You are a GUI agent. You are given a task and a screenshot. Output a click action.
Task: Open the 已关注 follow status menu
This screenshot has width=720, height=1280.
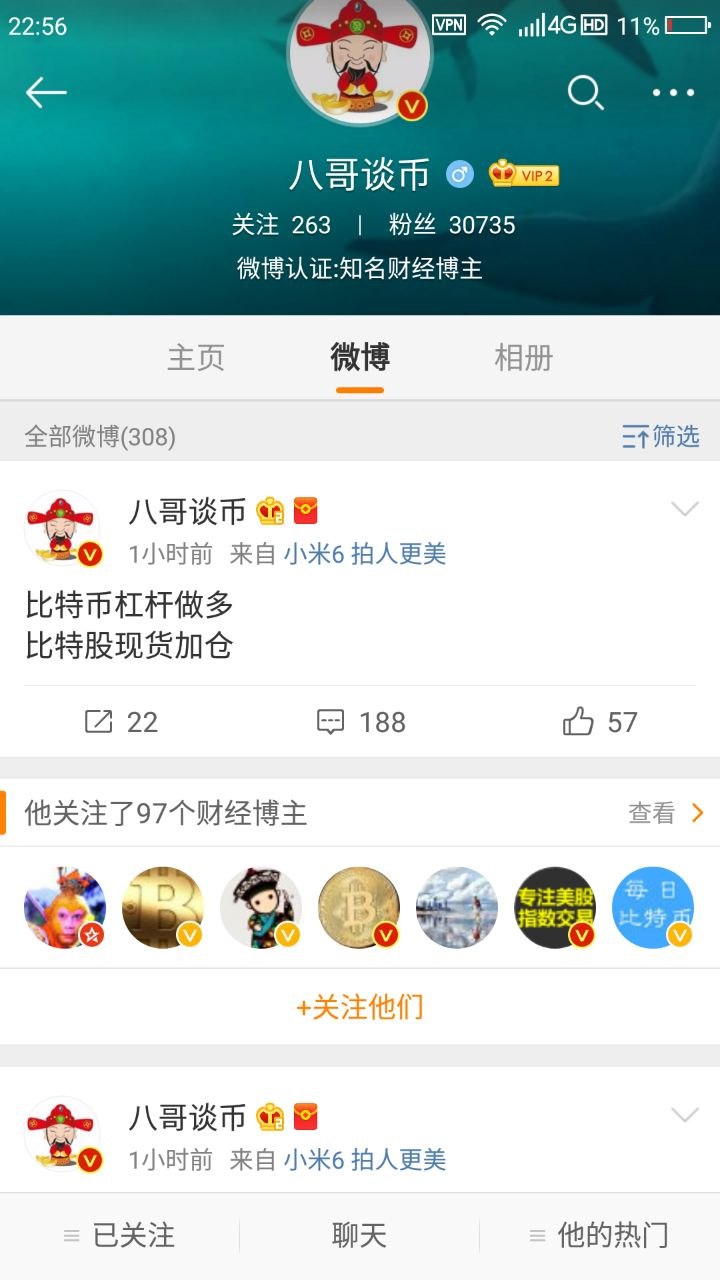click(120, 1236)
